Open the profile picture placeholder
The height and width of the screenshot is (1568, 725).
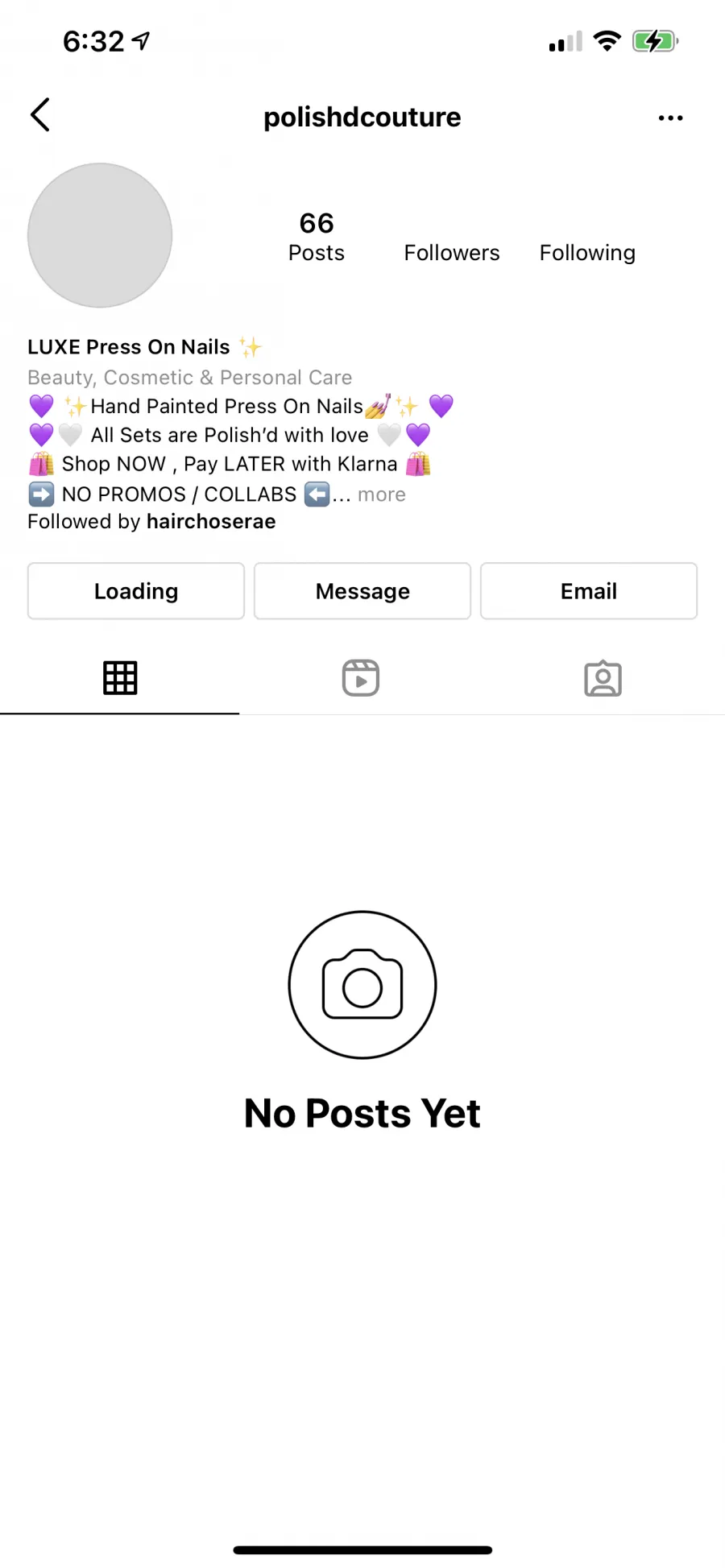pos(100,235)
